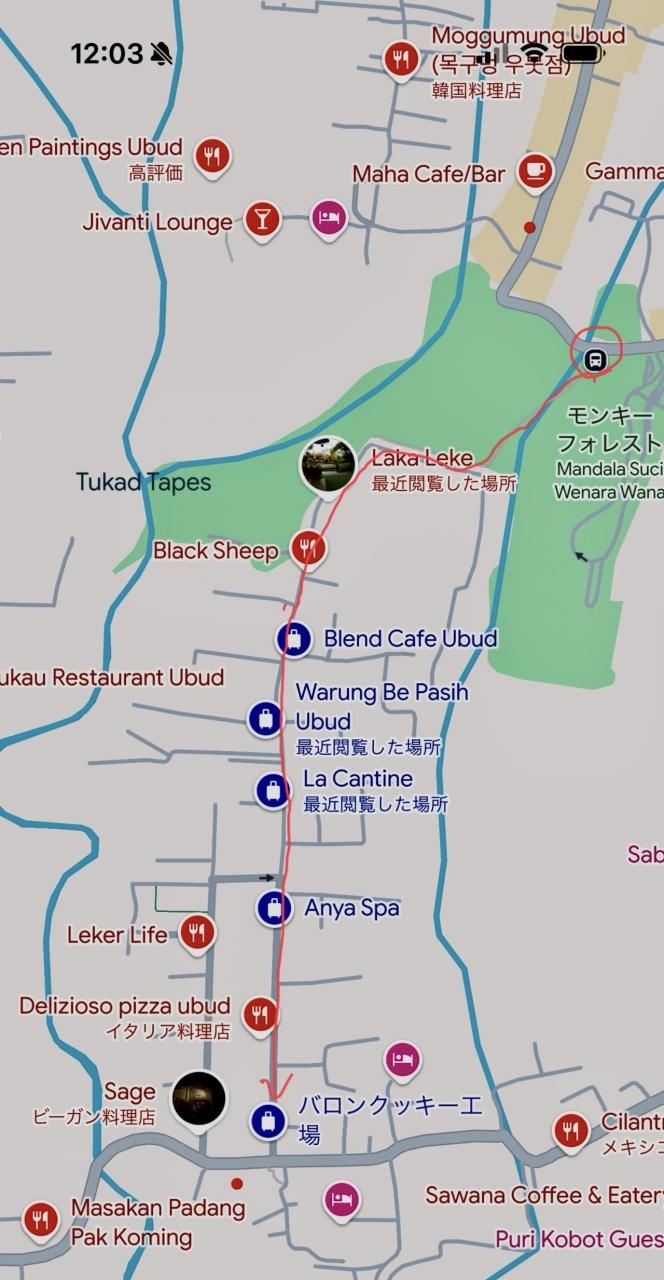Select the Delizioso pizza ubud pin
The image size is (664, 1280).
(x=261, y=1013)
